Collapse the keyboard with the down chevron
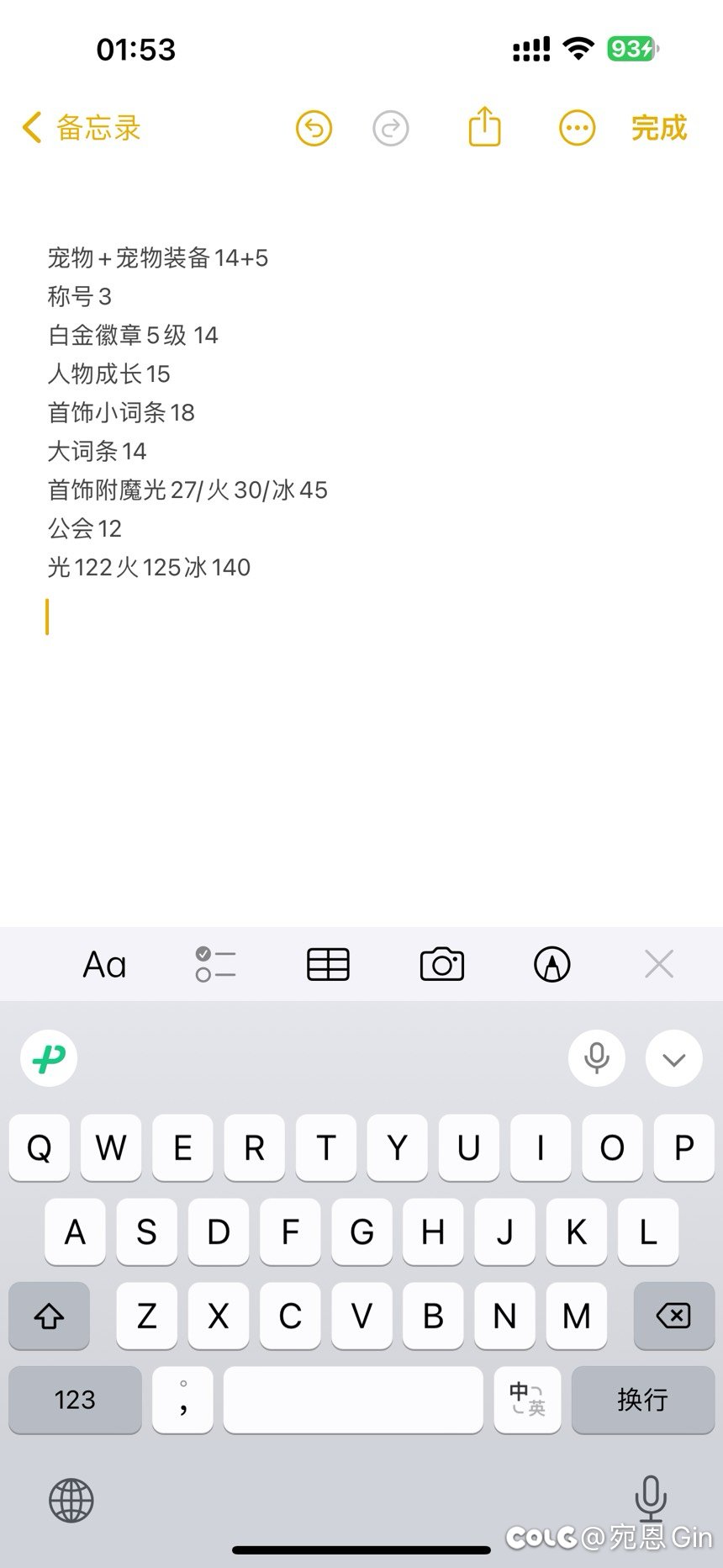Screen dimensions: 723x1568 point(673,1057)
